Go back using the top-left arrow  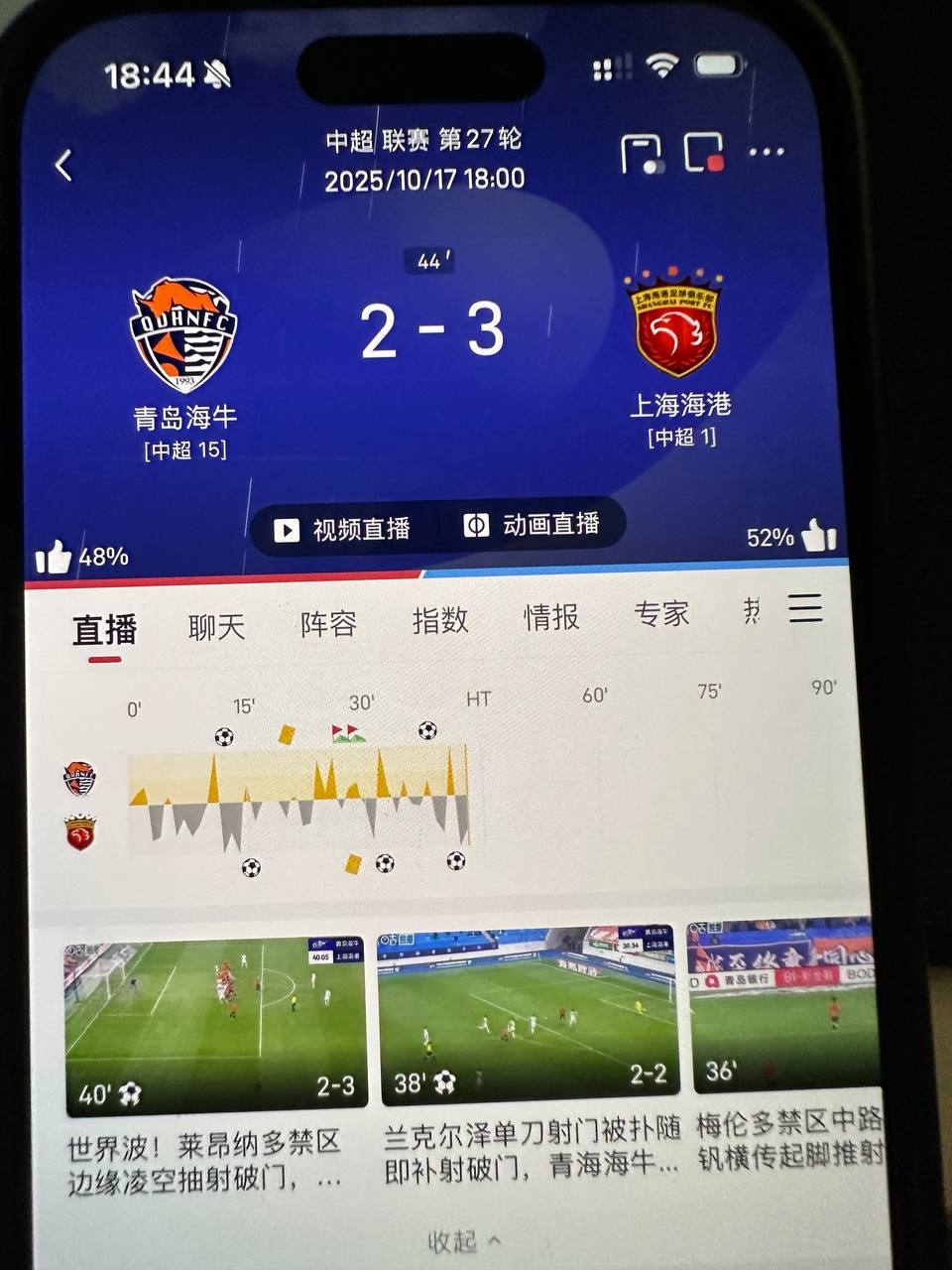click(x=64, y=165)
